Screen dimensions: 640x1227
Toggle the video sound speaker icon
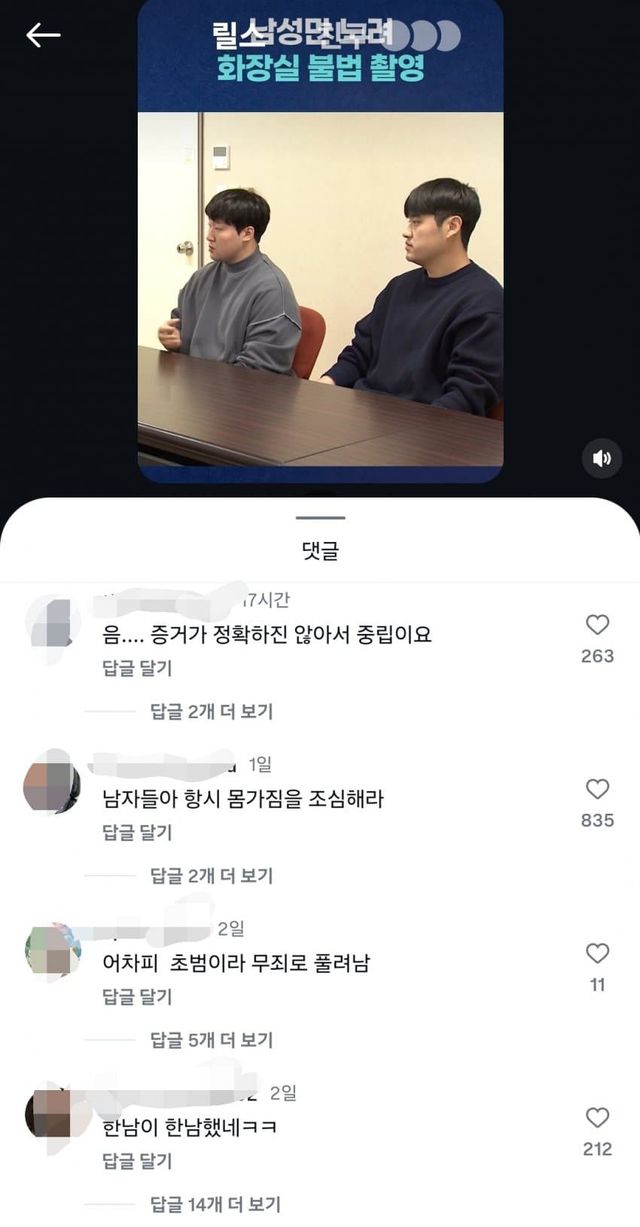[x=602, y=458]
